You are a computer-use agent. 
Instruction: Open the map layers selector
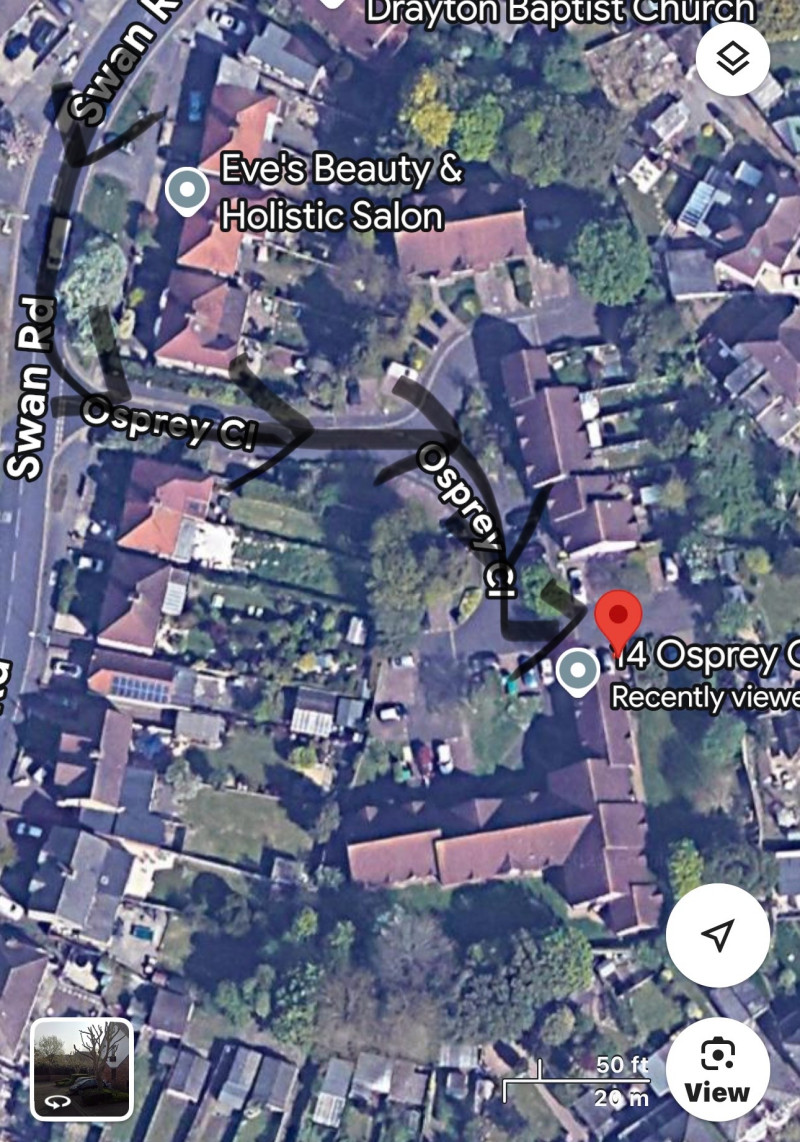pyautogui.click(x=733, y=60)
